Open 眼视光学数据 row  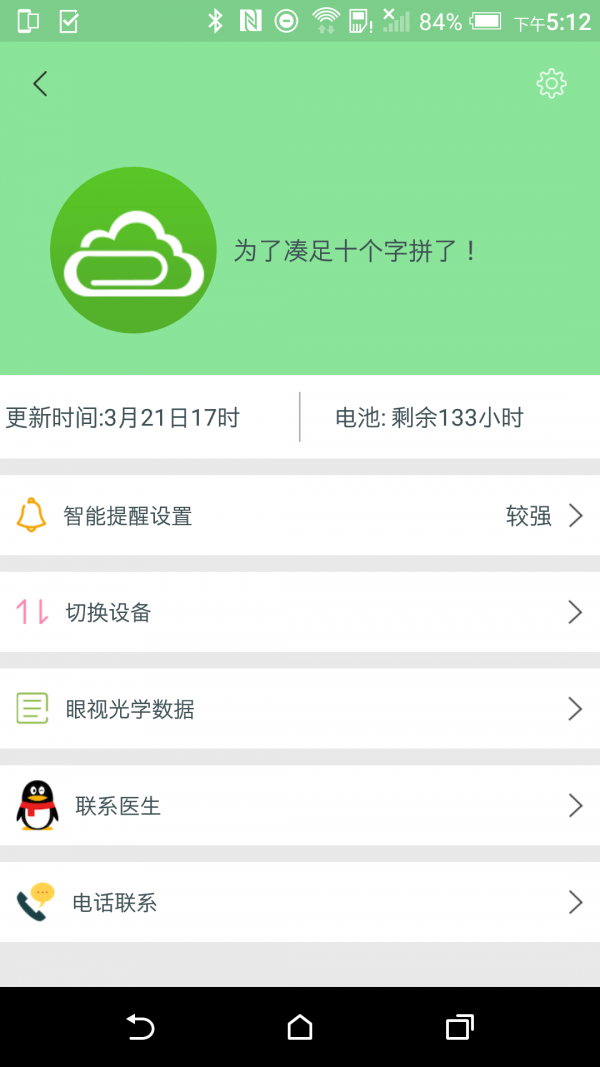pyautogui.click(x=300, y=709)
